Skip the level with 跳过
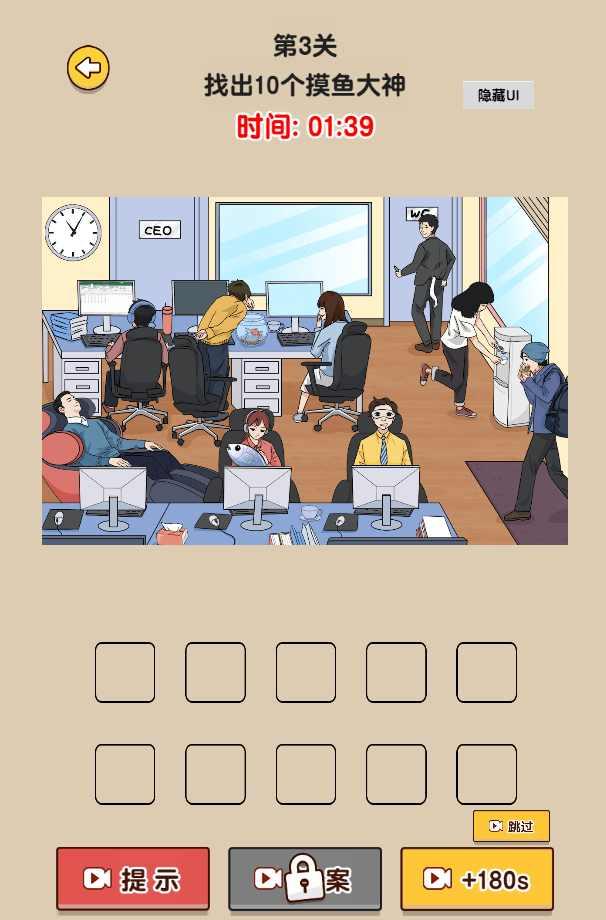Viewport: 606px width, 920px height. [x=511, y=826]
